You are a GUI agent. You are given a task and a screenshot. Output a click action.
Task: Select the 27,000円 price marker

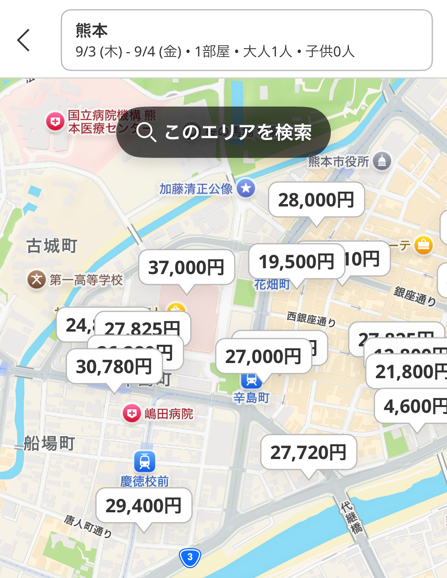263,356
